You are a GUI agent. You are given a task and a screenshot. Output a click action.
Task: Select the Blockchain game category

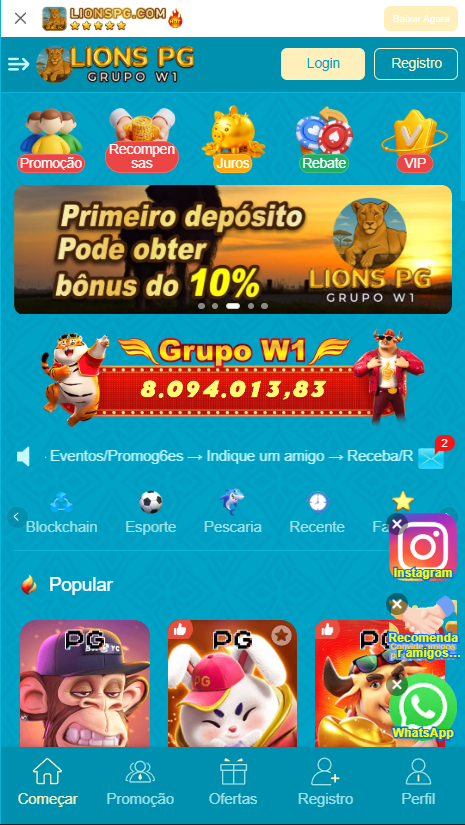[x=62, y=512]
